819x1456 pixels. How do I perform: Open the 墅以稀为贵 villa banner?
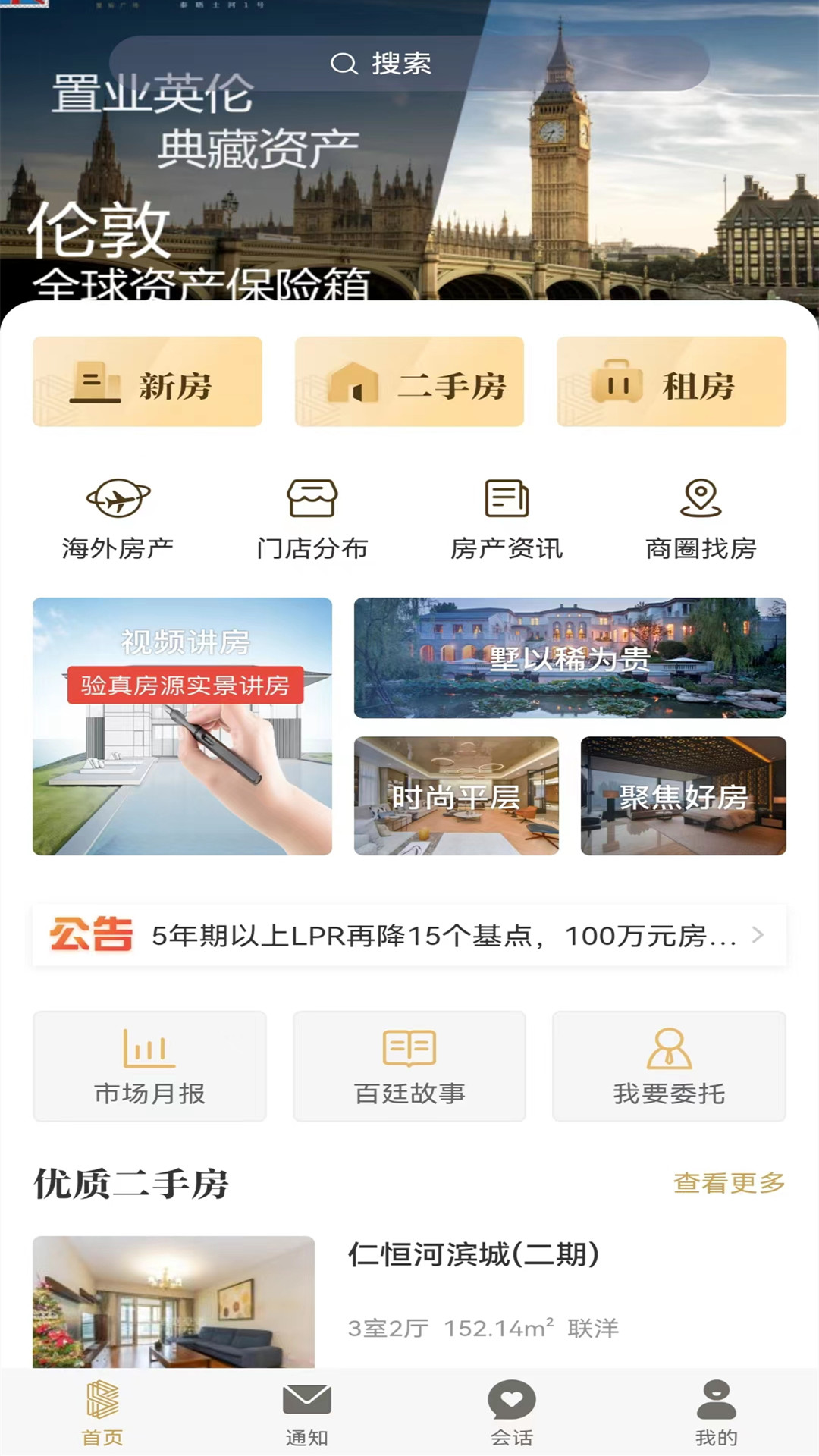(x=570, y=657)
